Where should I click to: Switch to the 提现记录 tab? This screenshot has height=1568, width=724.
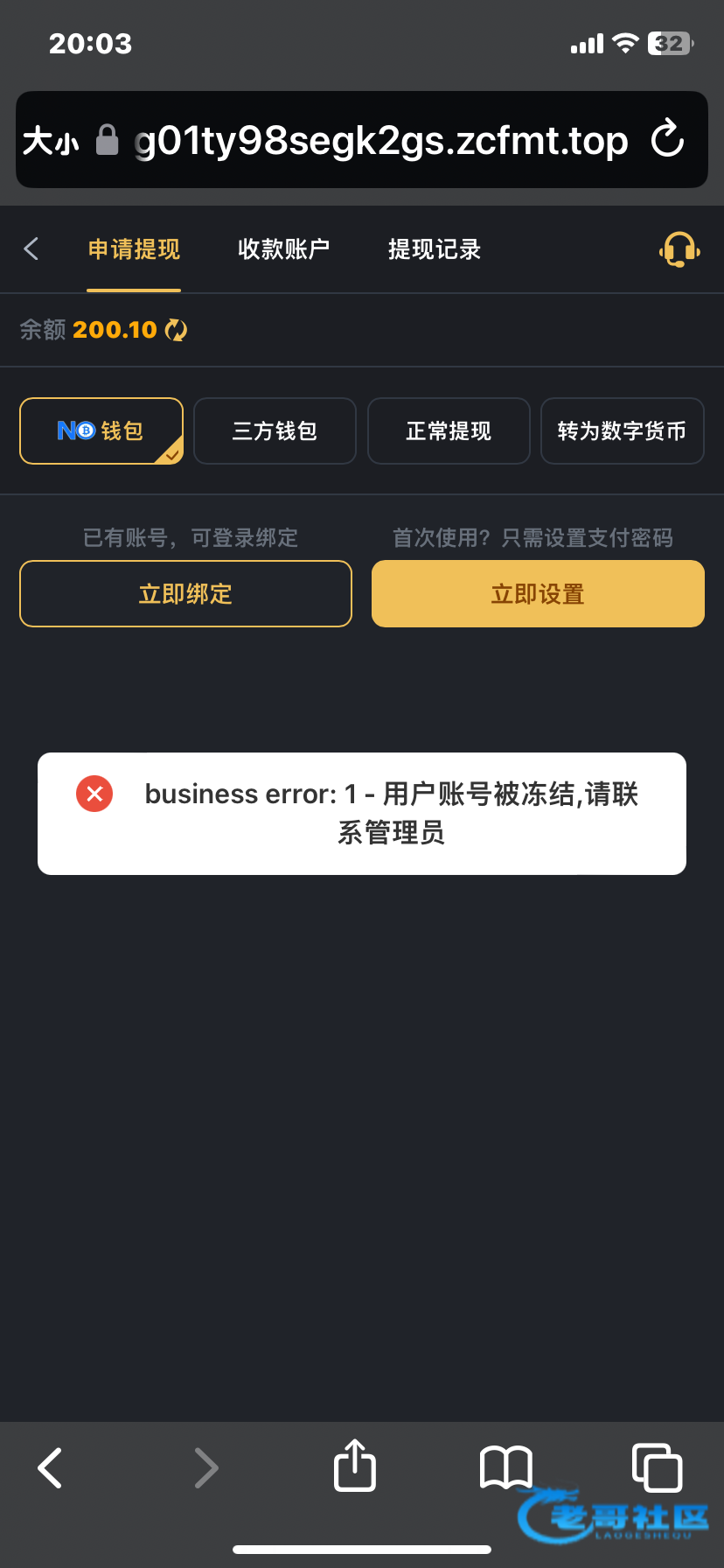click(x=435, y=249)
